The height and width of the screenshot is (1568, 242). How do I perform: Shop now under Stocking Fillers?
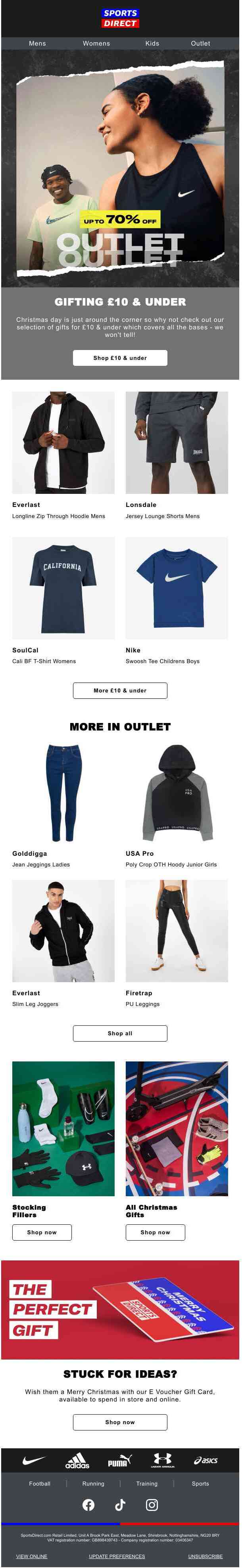tap(42, 1233)
